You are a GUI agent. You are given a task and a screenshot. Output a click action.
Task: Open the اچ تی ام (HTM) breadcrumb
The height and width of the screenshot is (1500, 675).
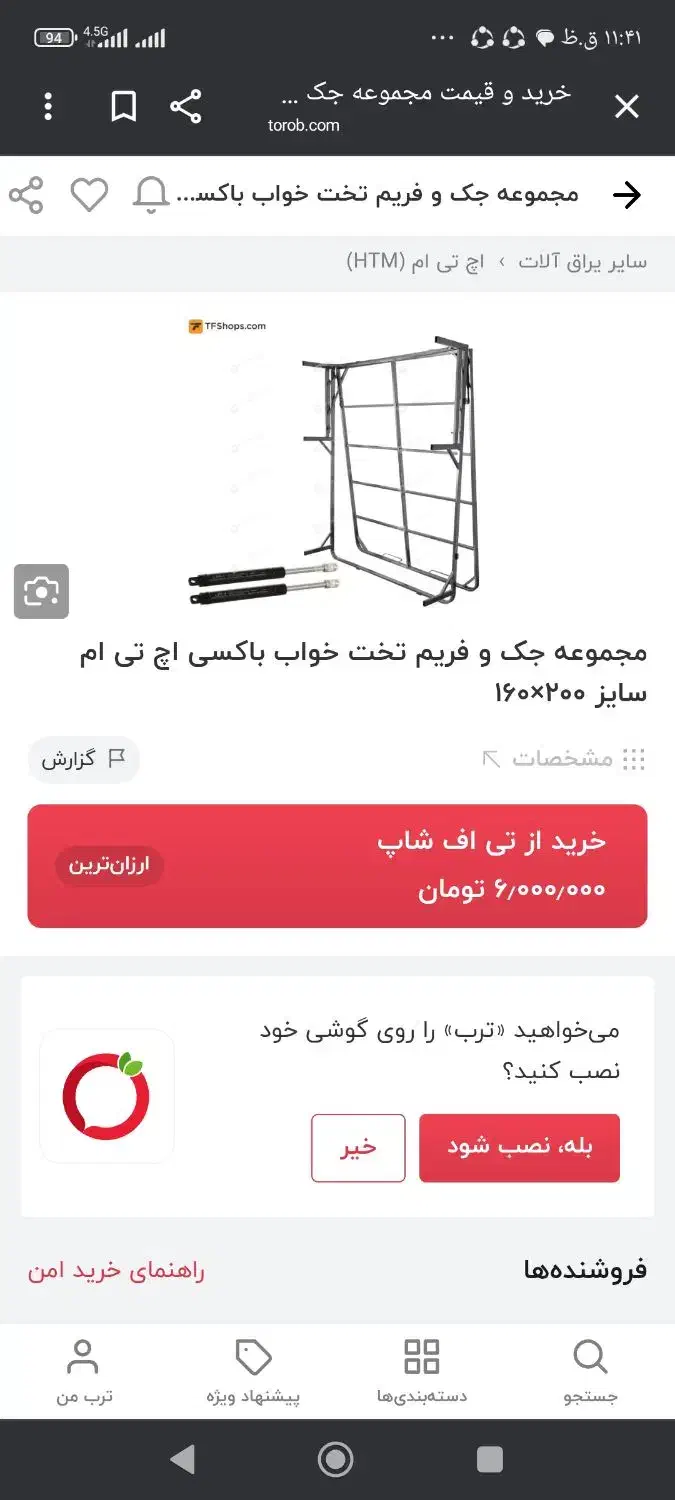tap(415, 262)
